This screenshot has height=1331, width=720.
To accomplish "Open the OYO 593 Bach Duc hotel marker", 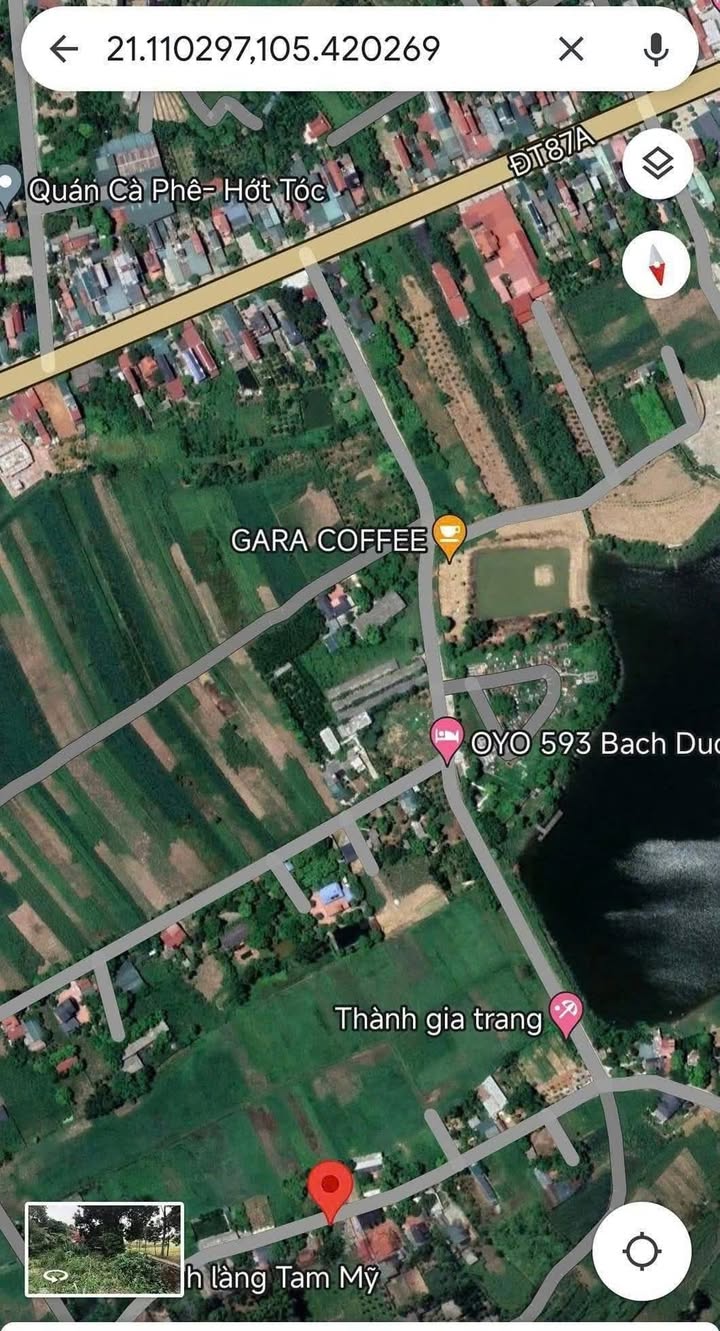I will (446, 741).
